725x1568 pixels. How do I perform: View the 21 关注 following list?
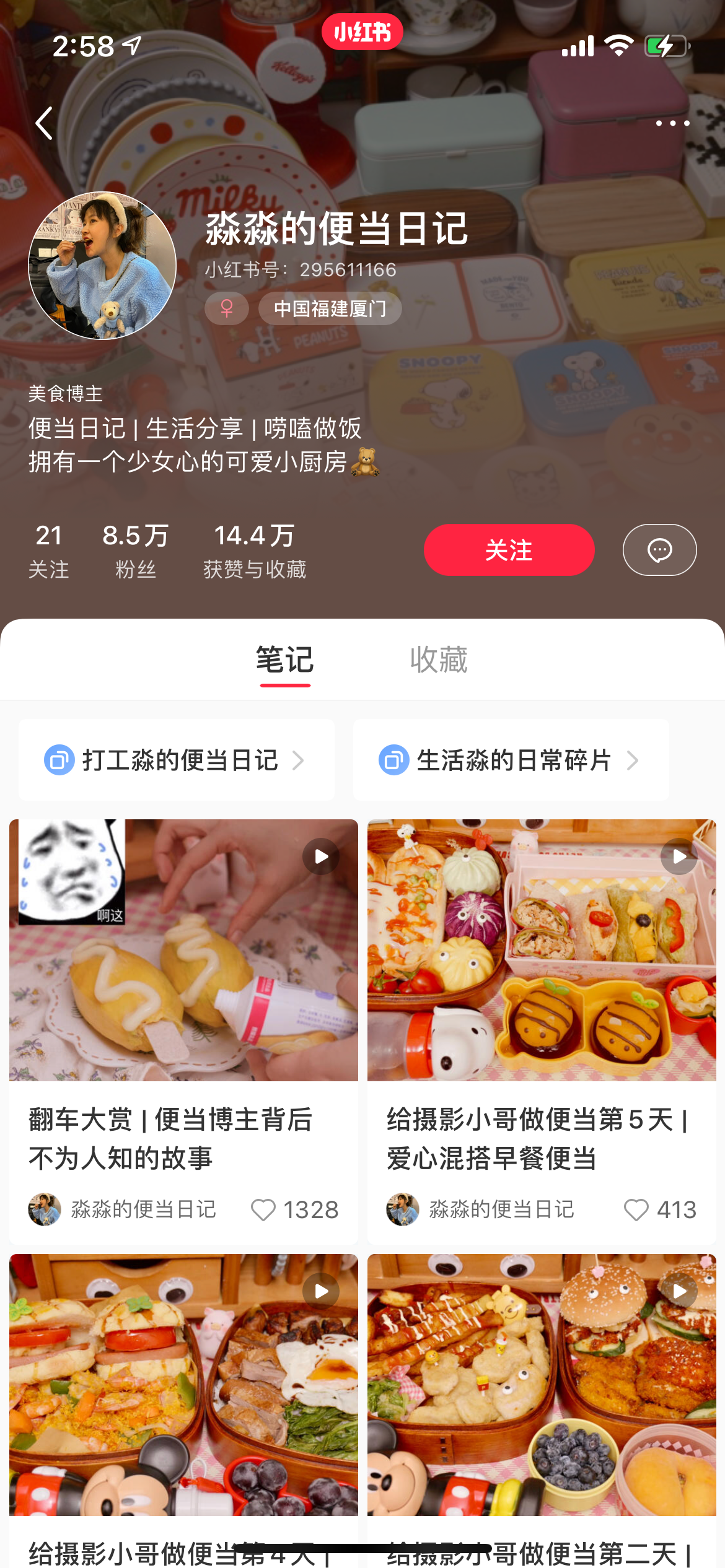coord(48,550)
